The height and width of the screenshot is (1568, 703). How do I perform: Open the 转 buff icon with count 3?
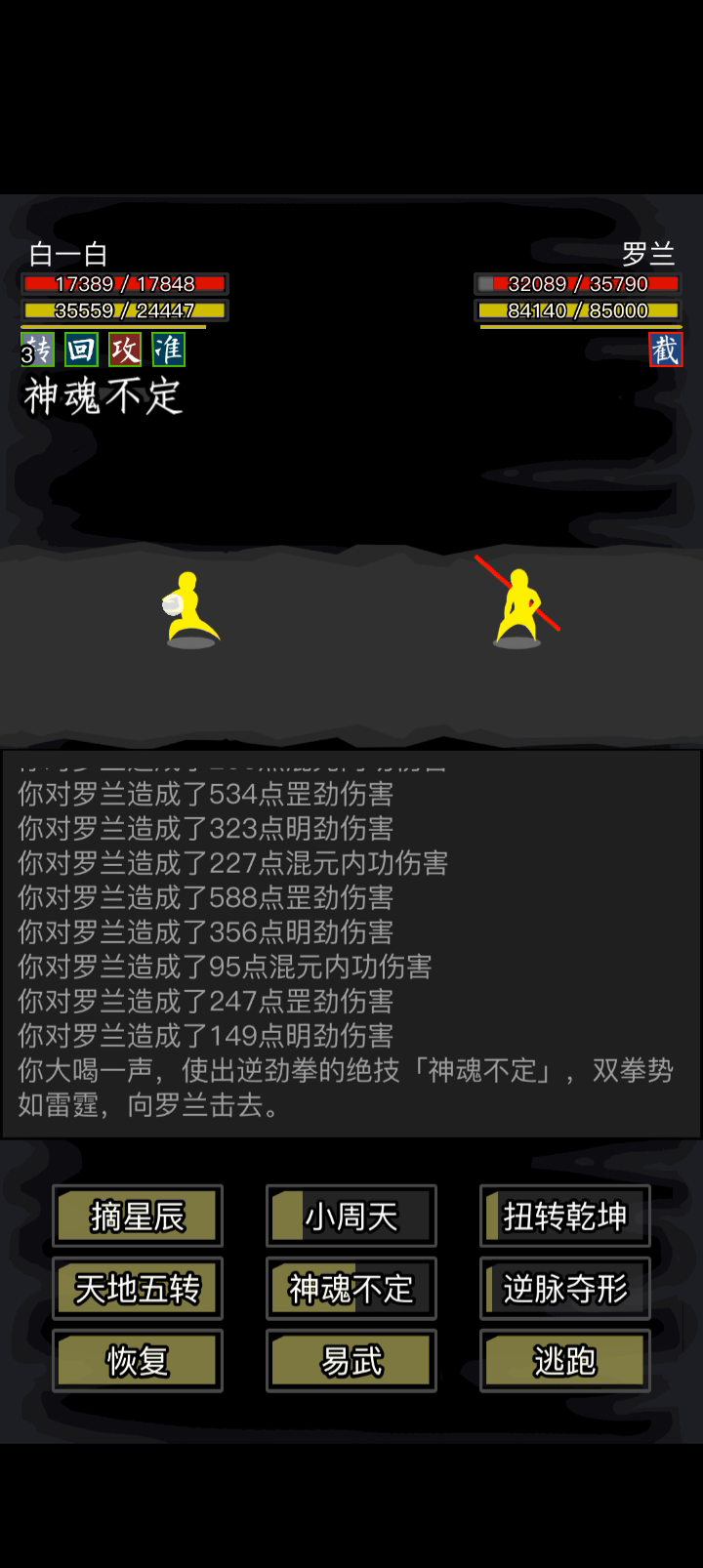pyautogui.click(x=37, y=350)
